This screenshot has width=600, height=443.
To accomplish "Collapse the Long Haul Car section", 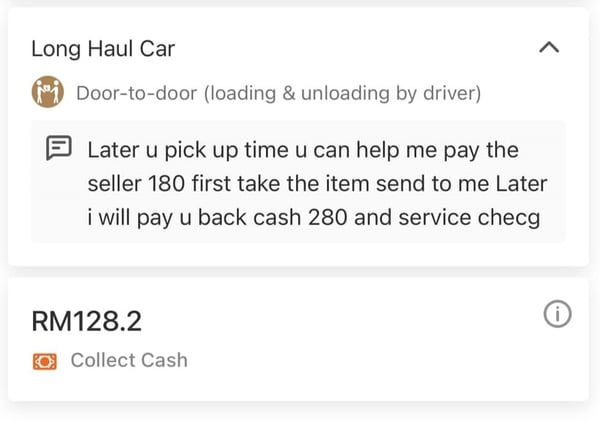I will (x=549, y=47).
